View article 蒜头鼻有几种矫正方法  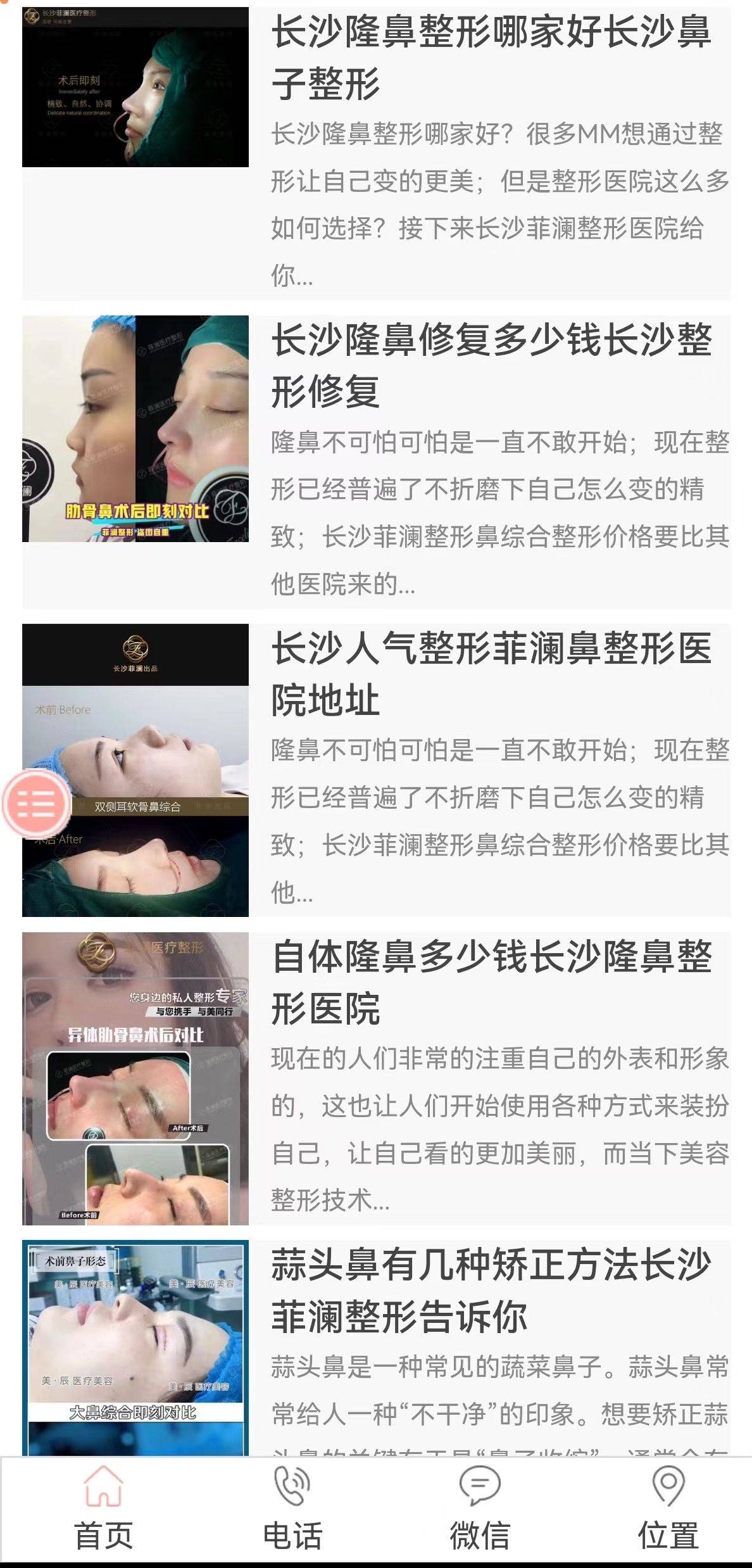pos(491,1290)
